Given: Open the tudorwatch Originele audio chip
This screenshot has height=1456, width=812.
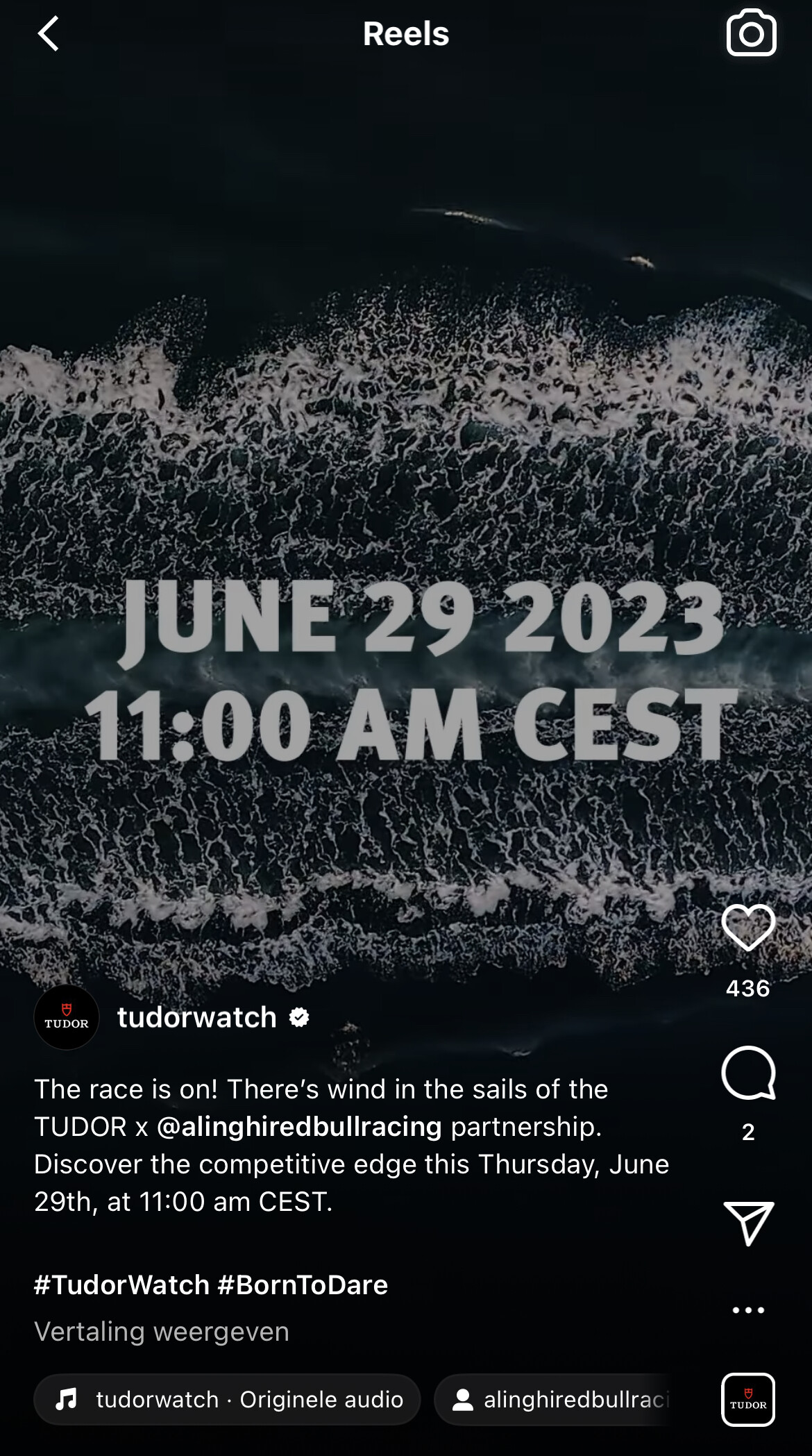Looking at the screenshot, I should pyautogui.click(x=228, y=1400).
